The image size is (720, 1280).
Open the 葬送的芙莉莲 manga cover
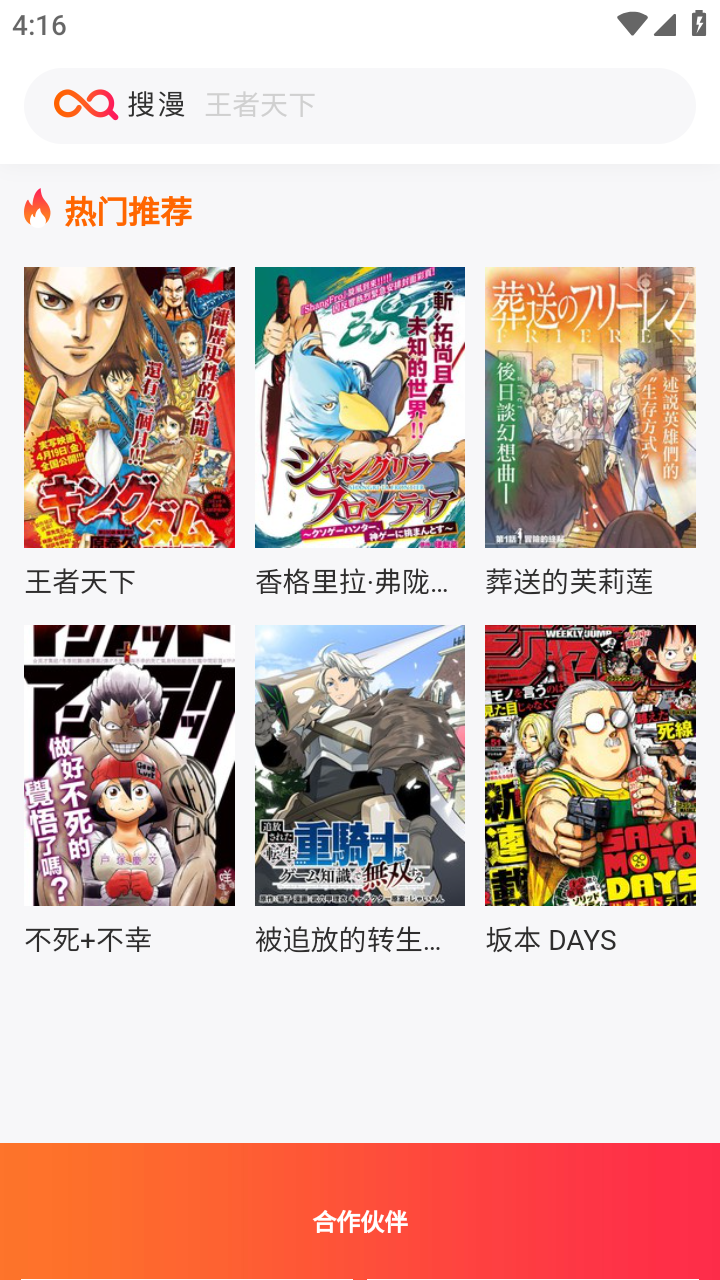pos(590,406)
